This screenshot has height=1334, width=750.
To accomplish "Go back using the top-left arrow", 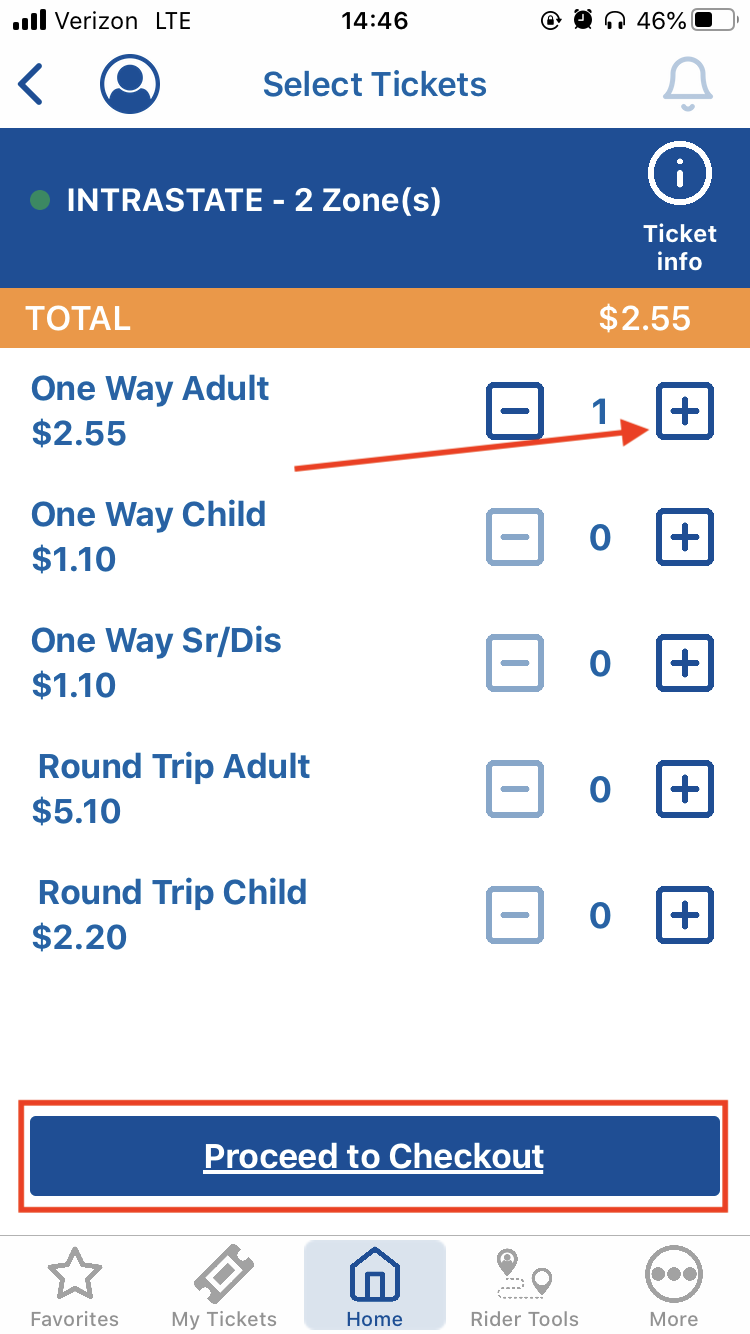I will [32, 85].
